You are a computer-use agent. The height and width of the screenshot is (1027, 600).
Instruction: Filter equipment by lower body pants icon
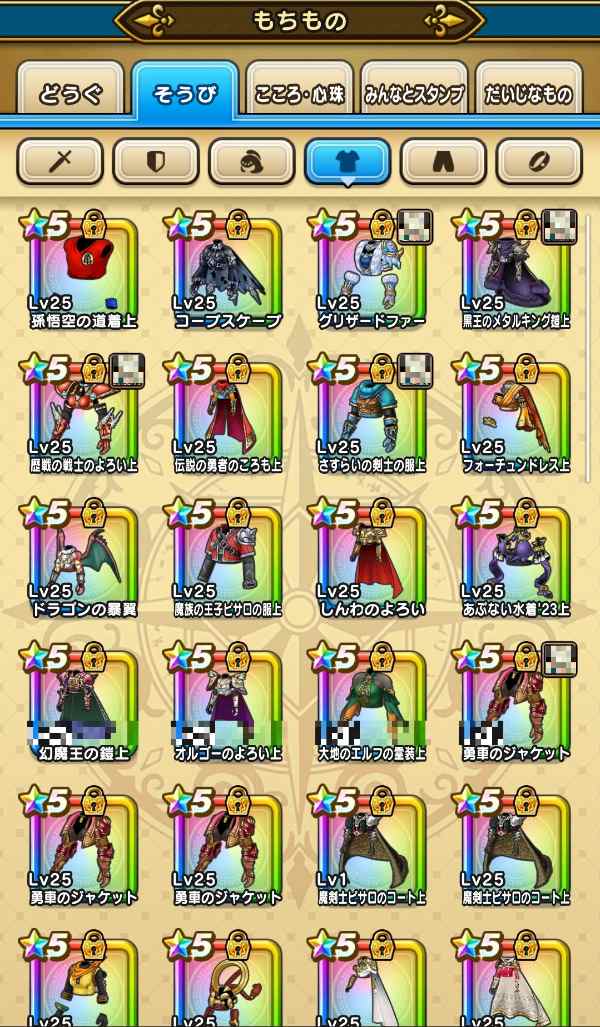pyautogui.click(x=443, y=161)
